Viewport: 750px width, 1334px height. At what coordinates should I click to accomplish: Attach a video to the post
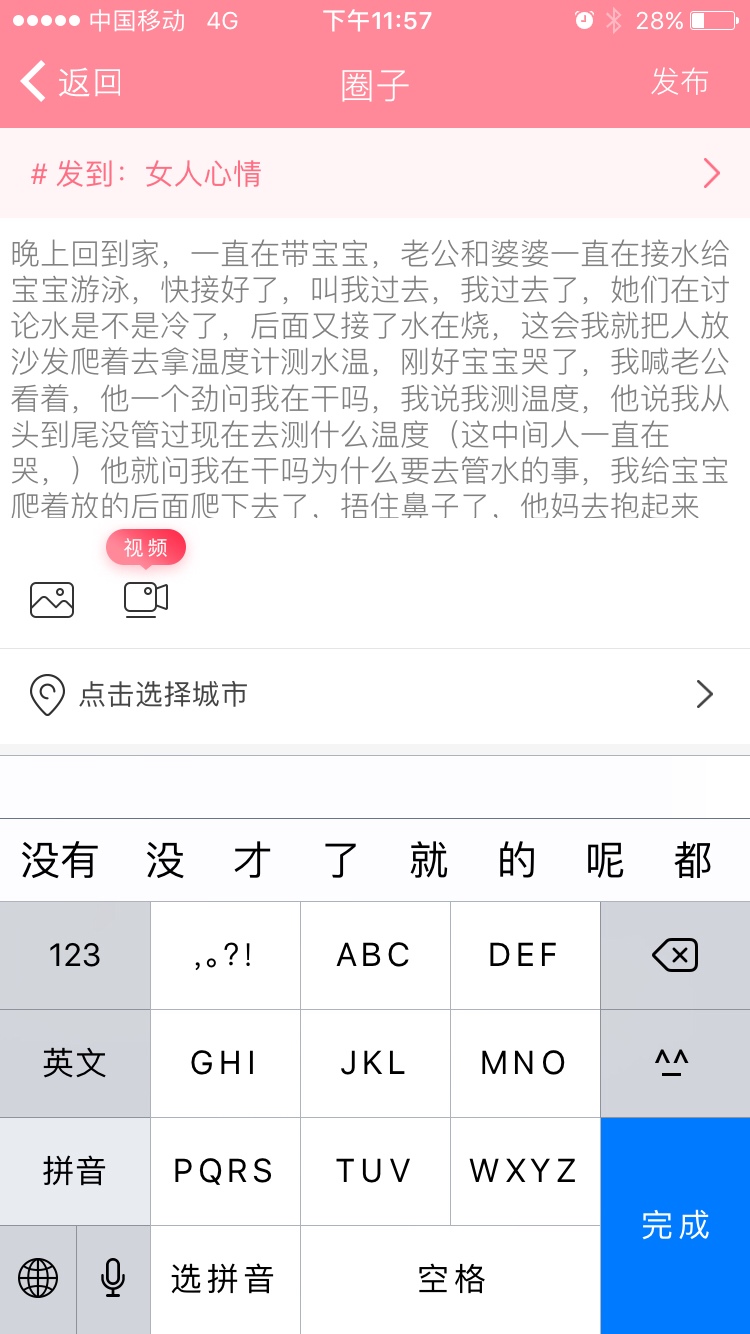pyautogui.click(x=146, y=598)
